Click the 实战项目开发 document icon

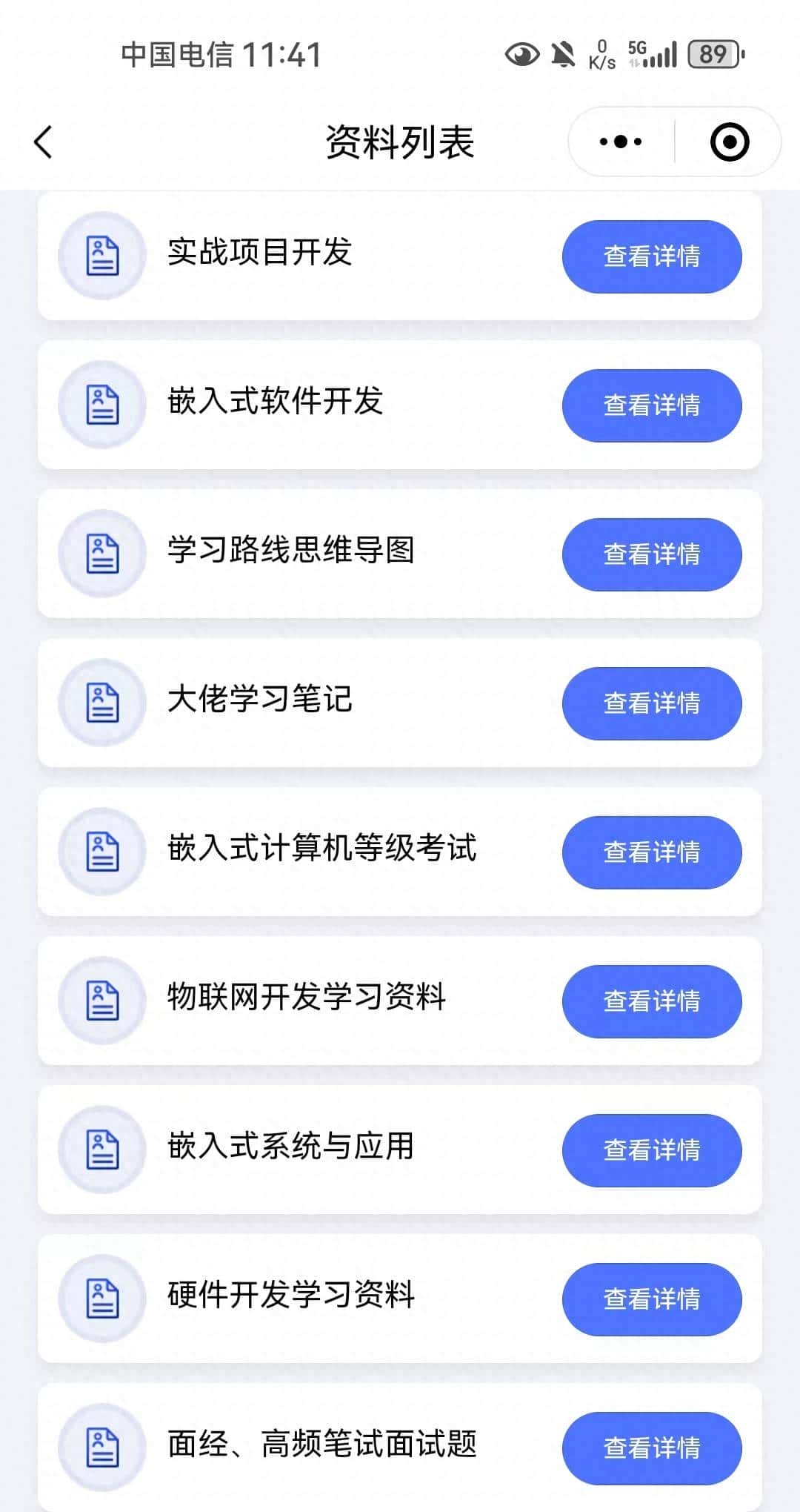pyautogui.click(x=102, y=256)
